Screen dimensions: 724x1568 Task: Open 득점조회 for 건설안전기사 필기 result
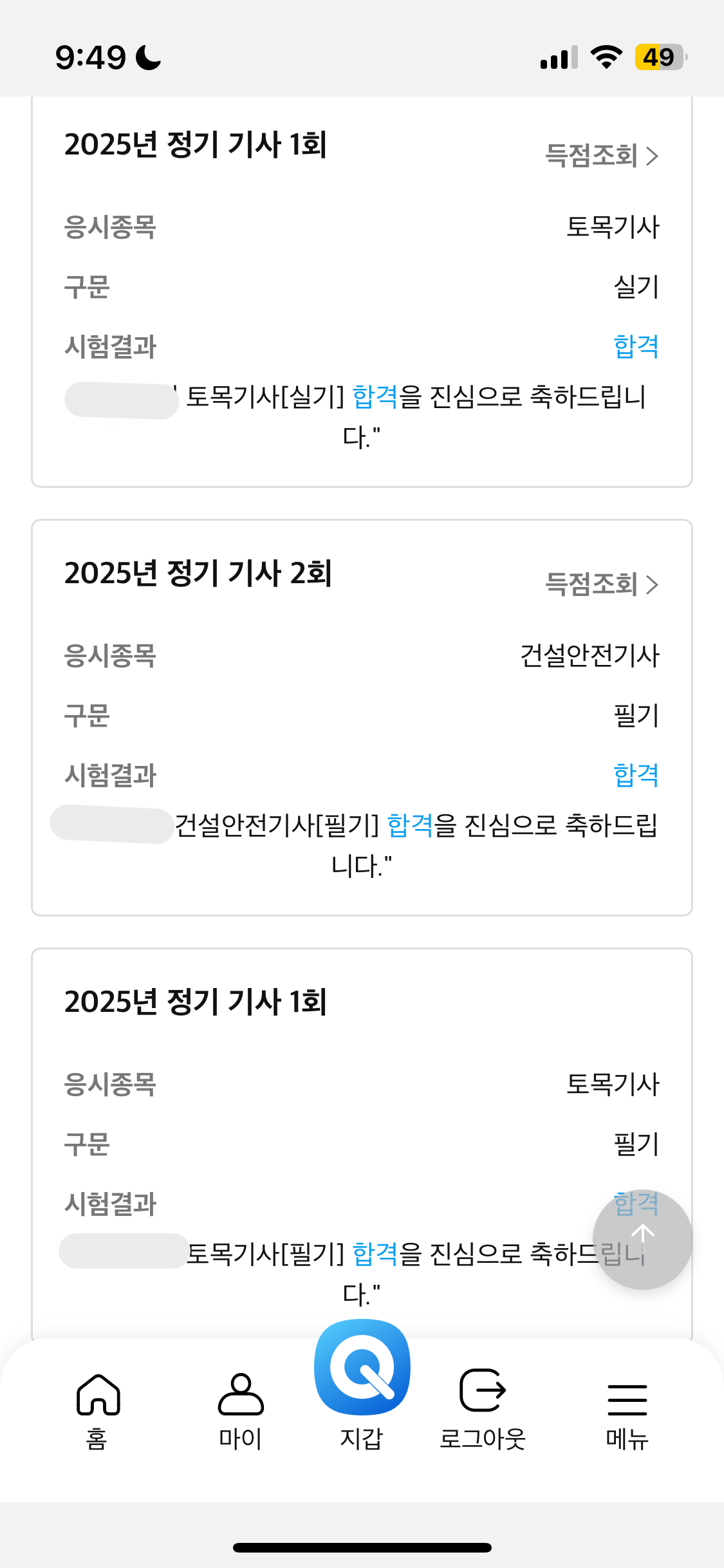point(602,584)
